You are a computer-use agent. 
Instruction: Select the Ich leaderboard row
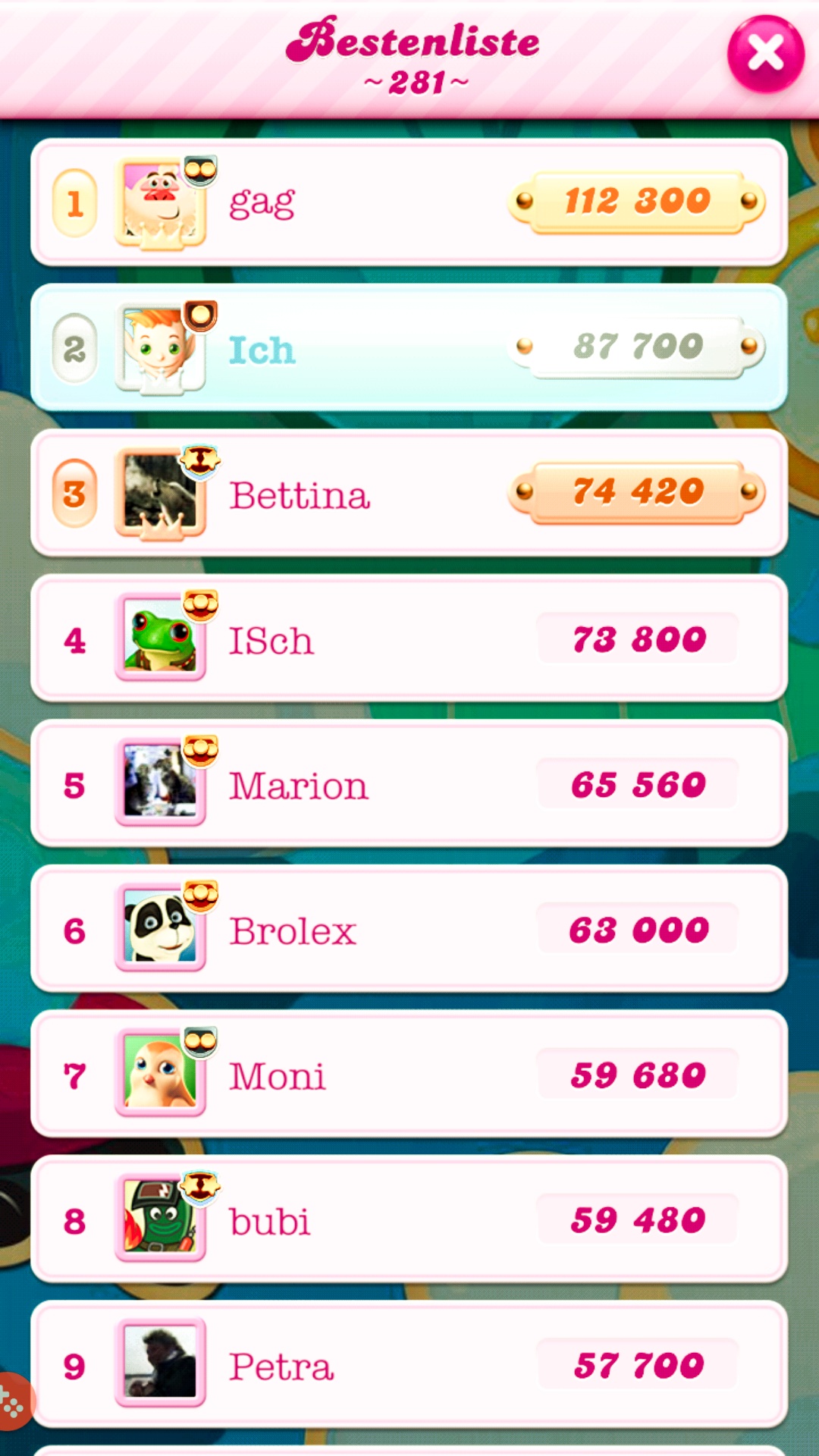point(409,348)
